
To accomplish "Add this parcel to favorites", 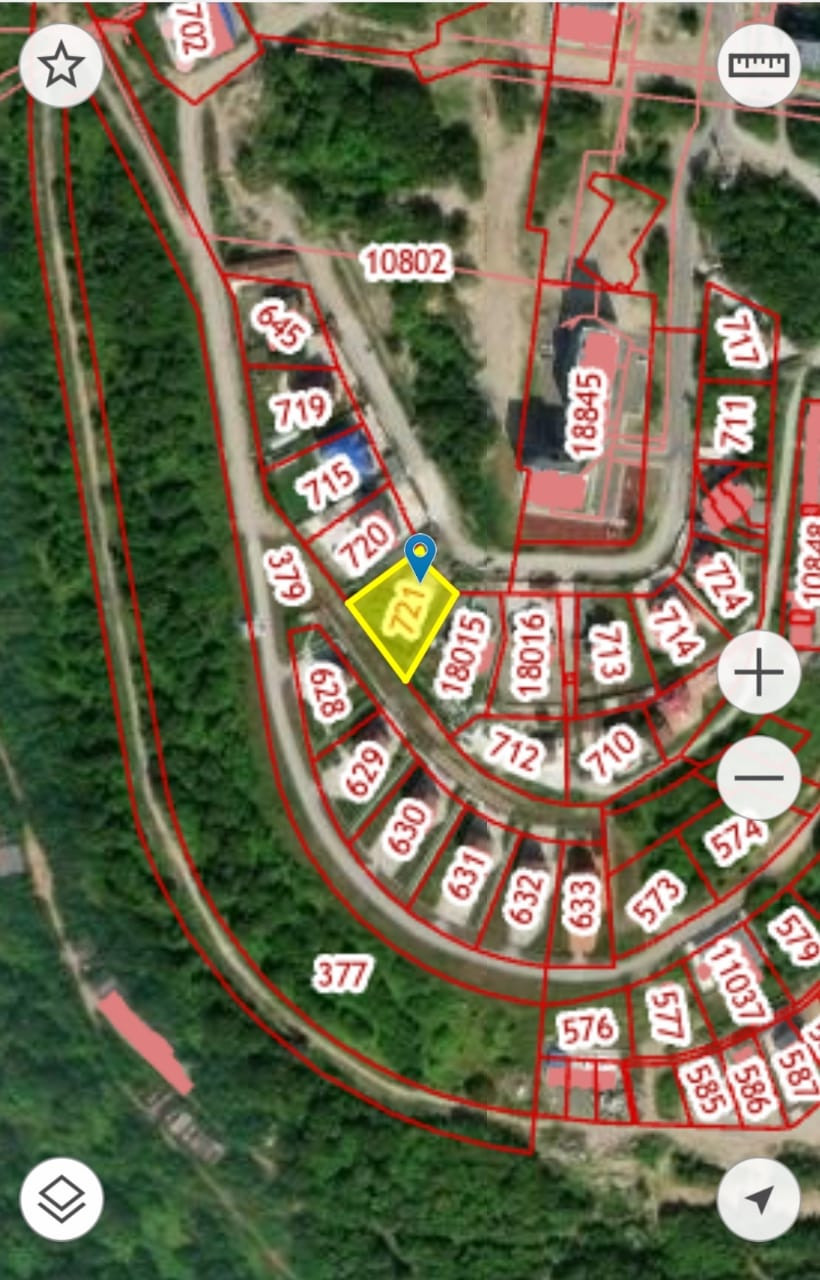I will (61, 66).
